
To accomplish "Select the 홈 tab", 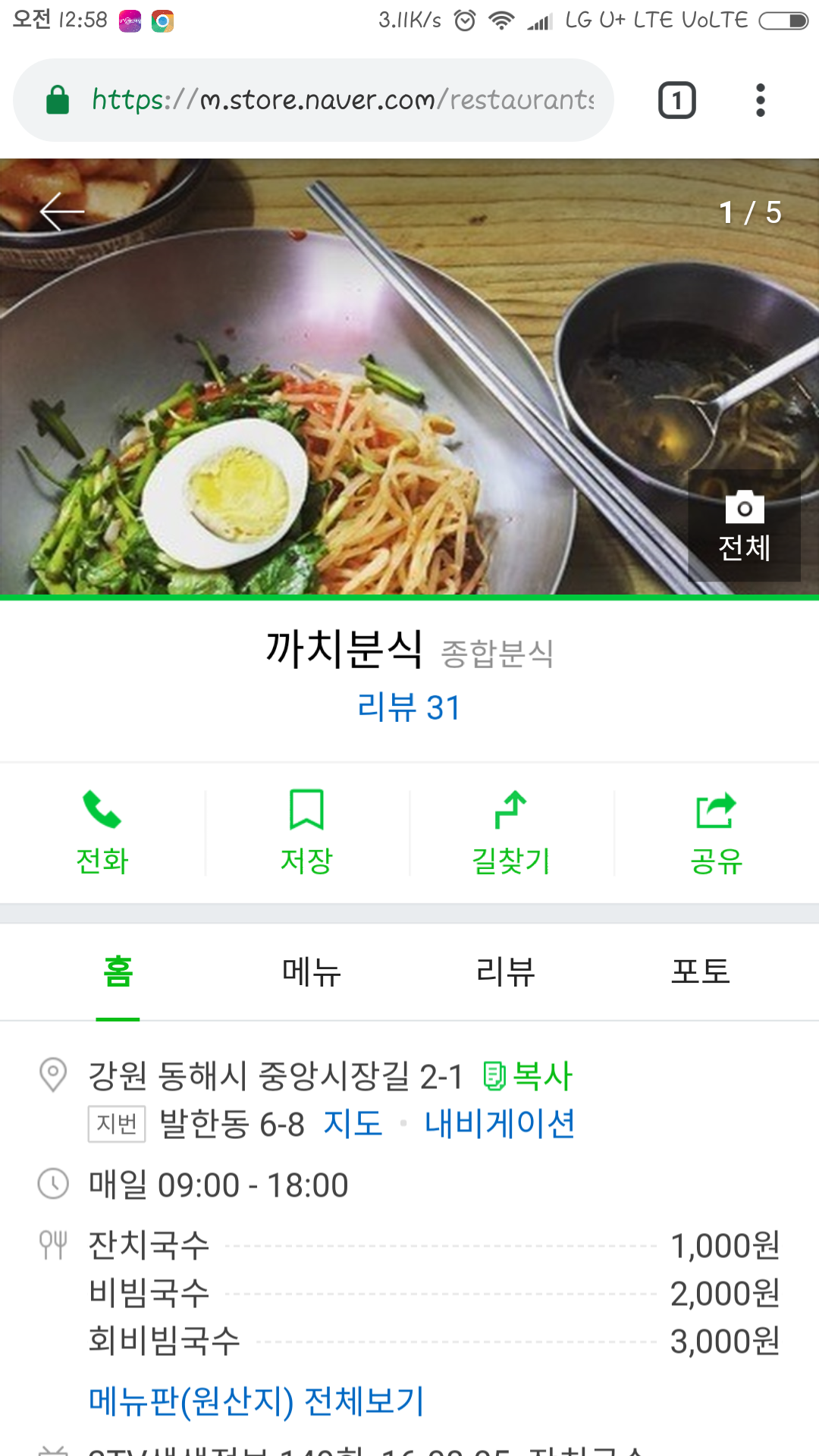I will pyautogui.click(x=118, y=971).
